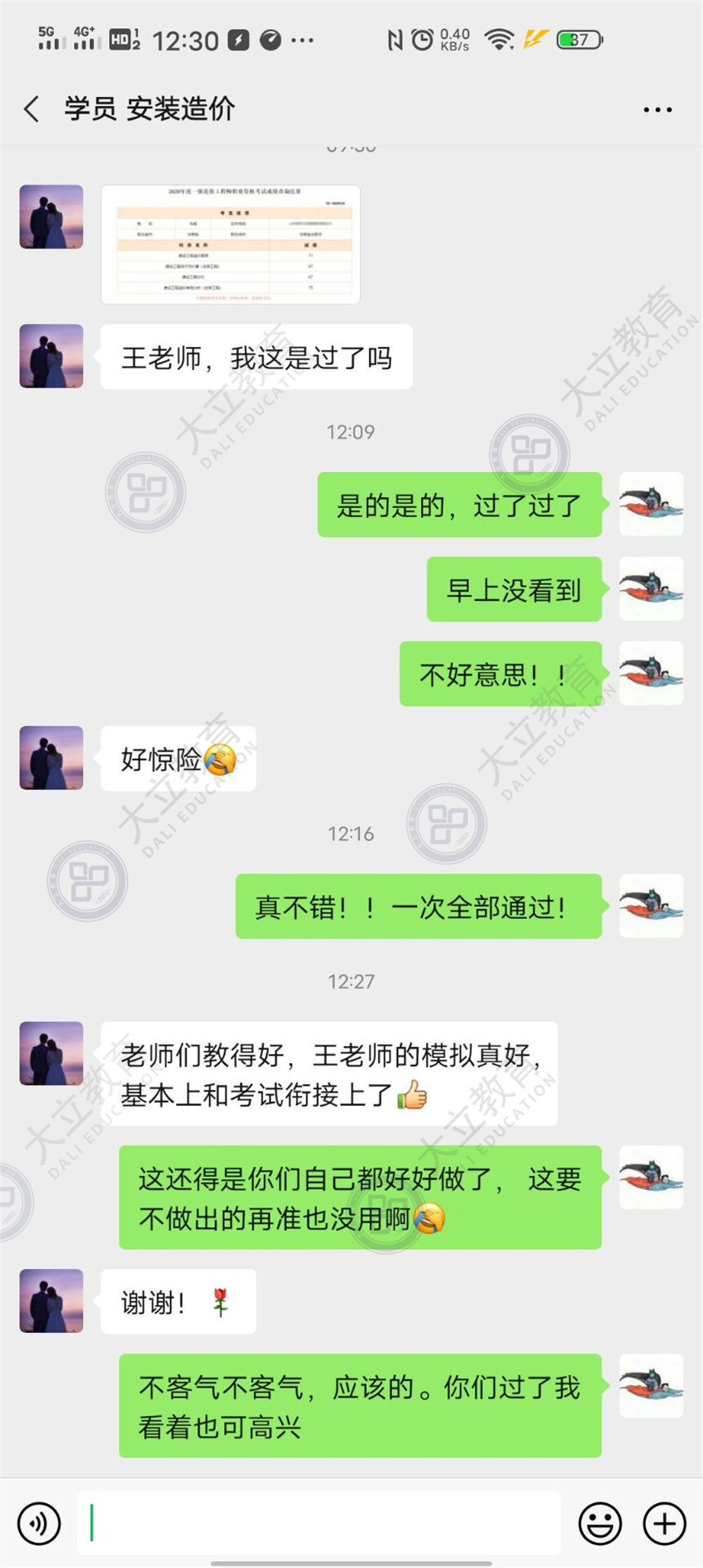This screenshot has height=1568, width=703.
Task: Open the exam score image thumbnail
Action: point(231,244)
